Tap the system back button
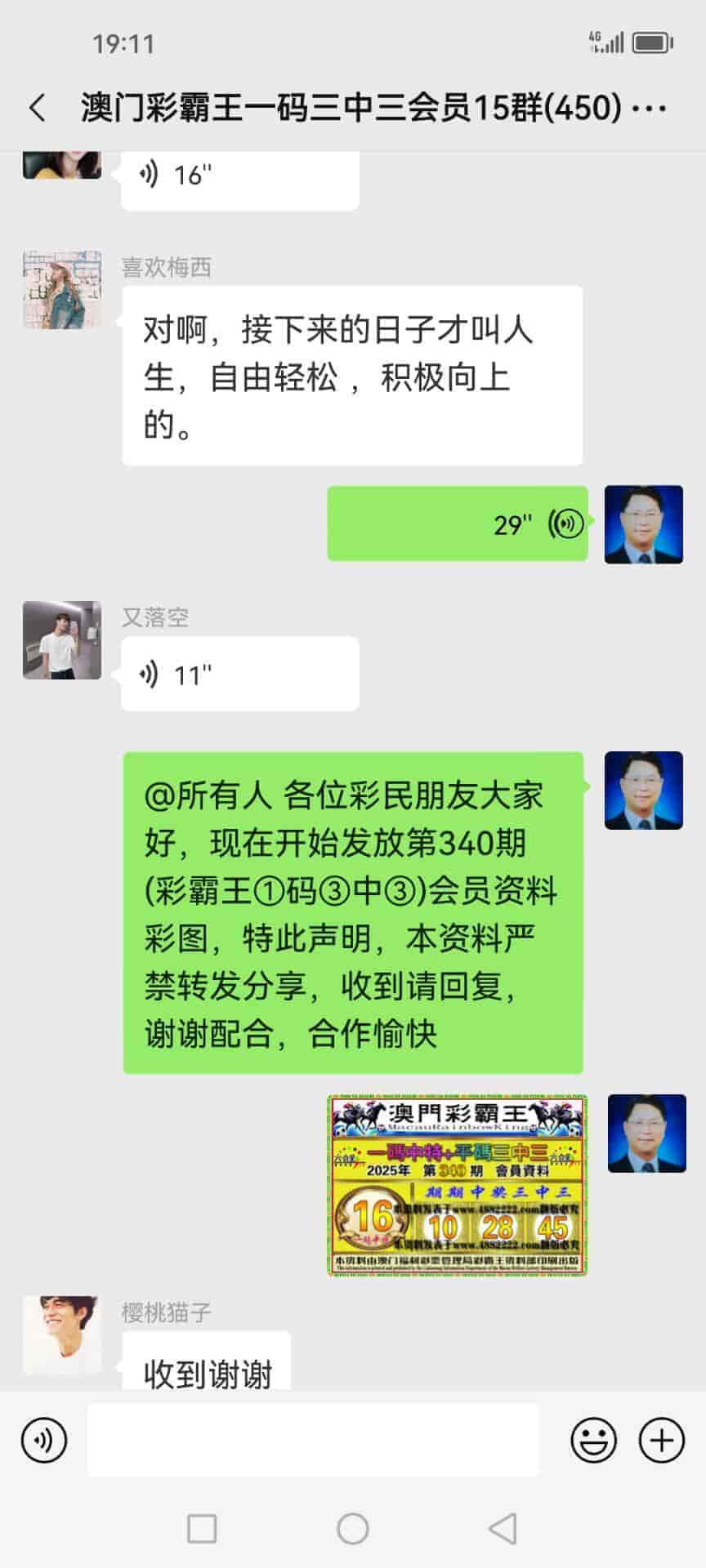706x1568 pixels. [x=503, y=1529]
